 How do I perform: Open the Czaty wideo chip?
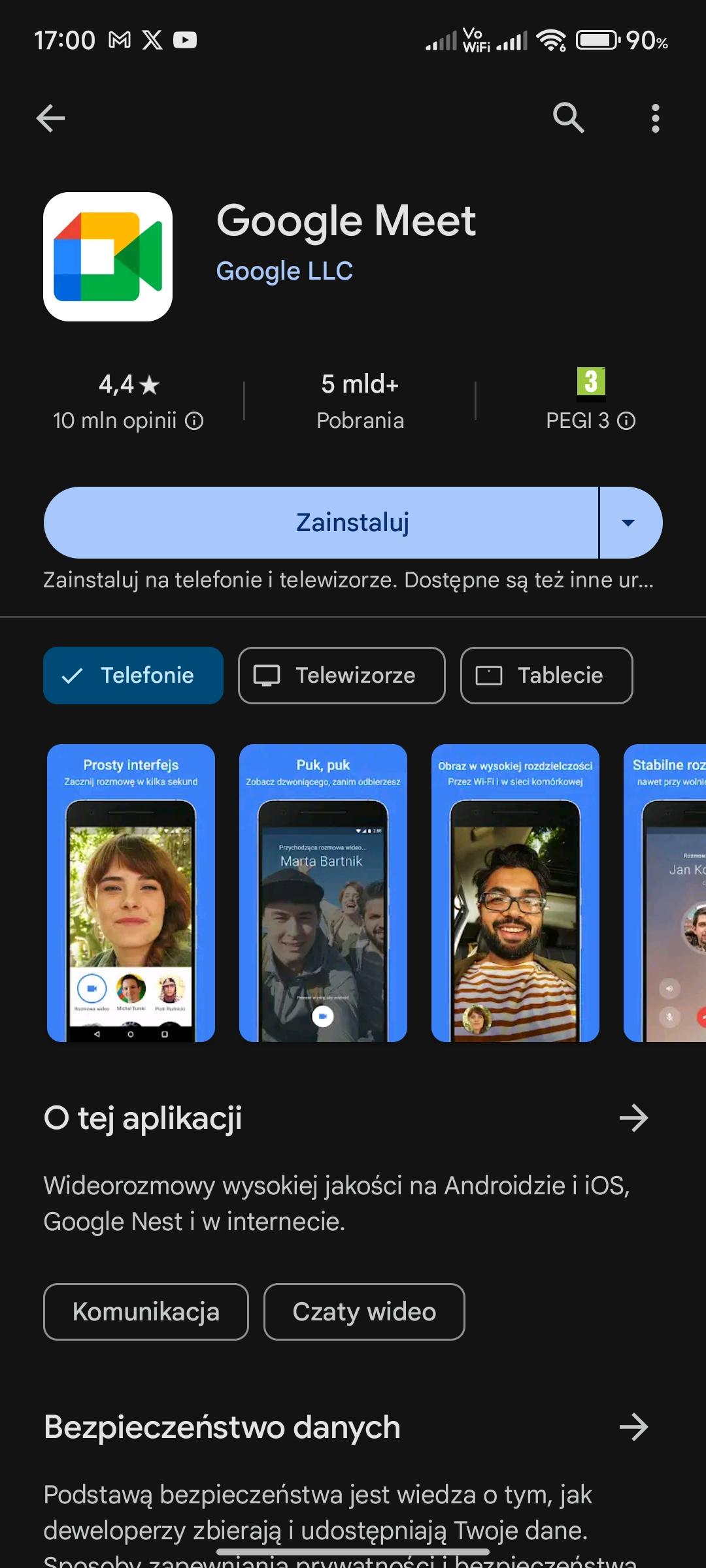tap(364, 1311)
